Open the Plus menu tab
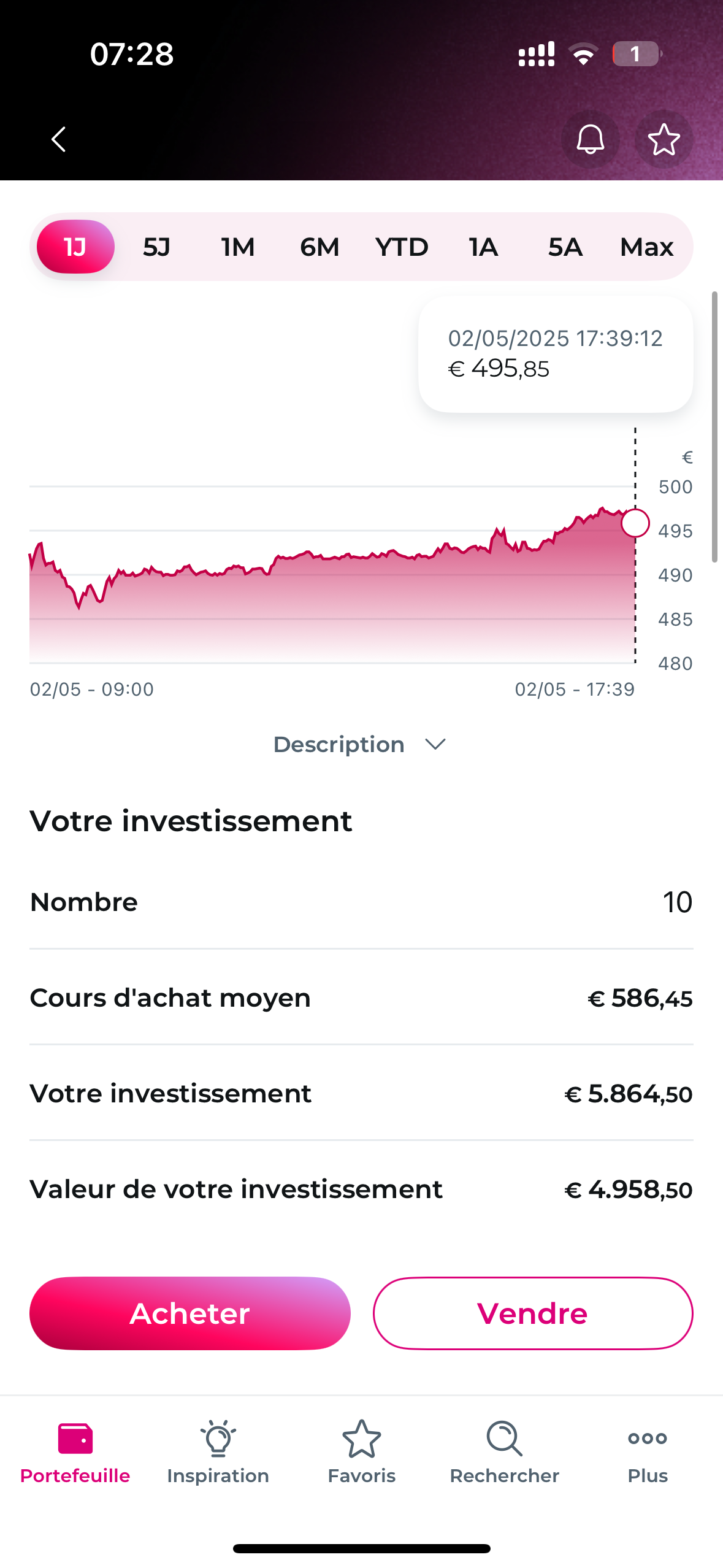The width and height of the screenshot is (723, 1568). tap(648, 1452)
